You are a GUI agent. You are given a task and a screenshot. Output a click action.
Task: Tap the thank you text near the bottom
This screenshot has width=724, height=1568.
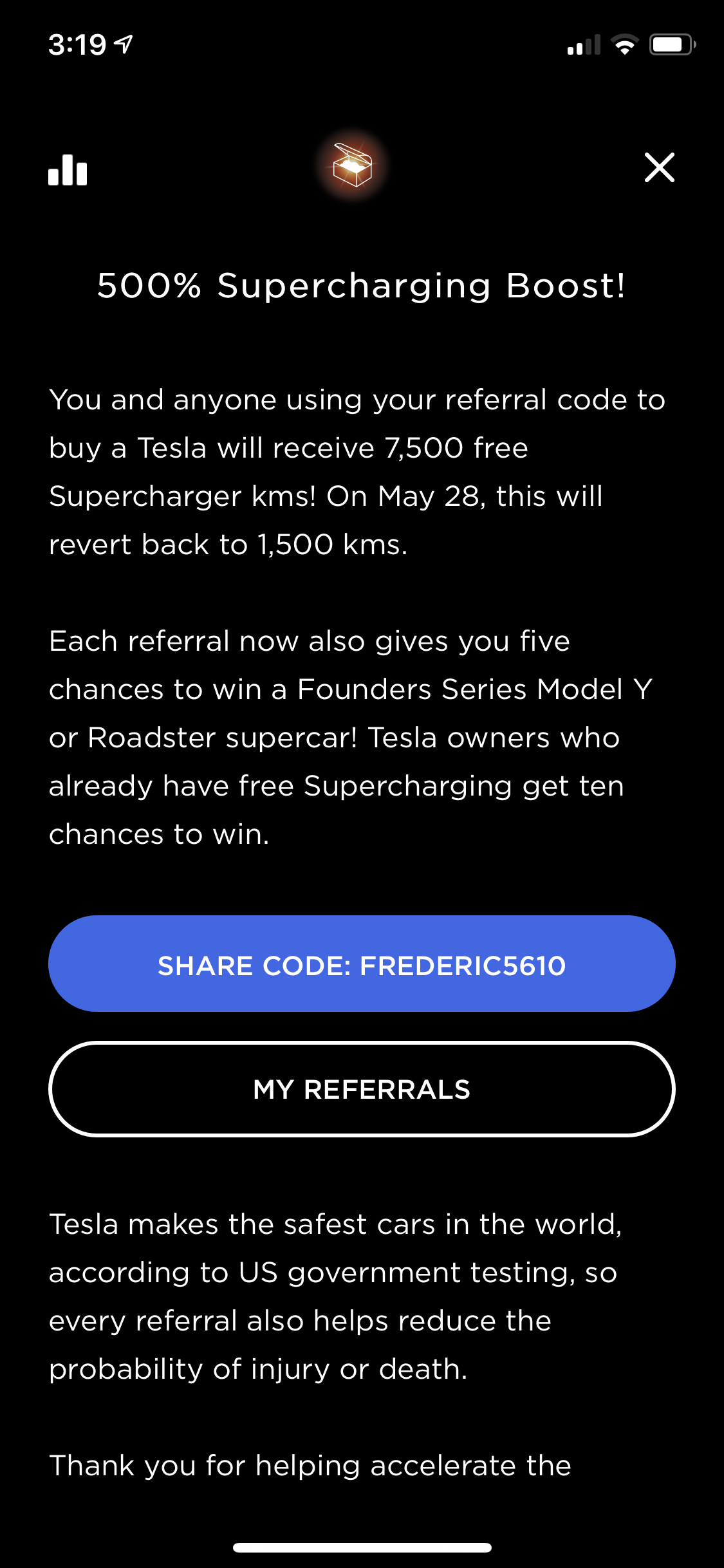309,1466
